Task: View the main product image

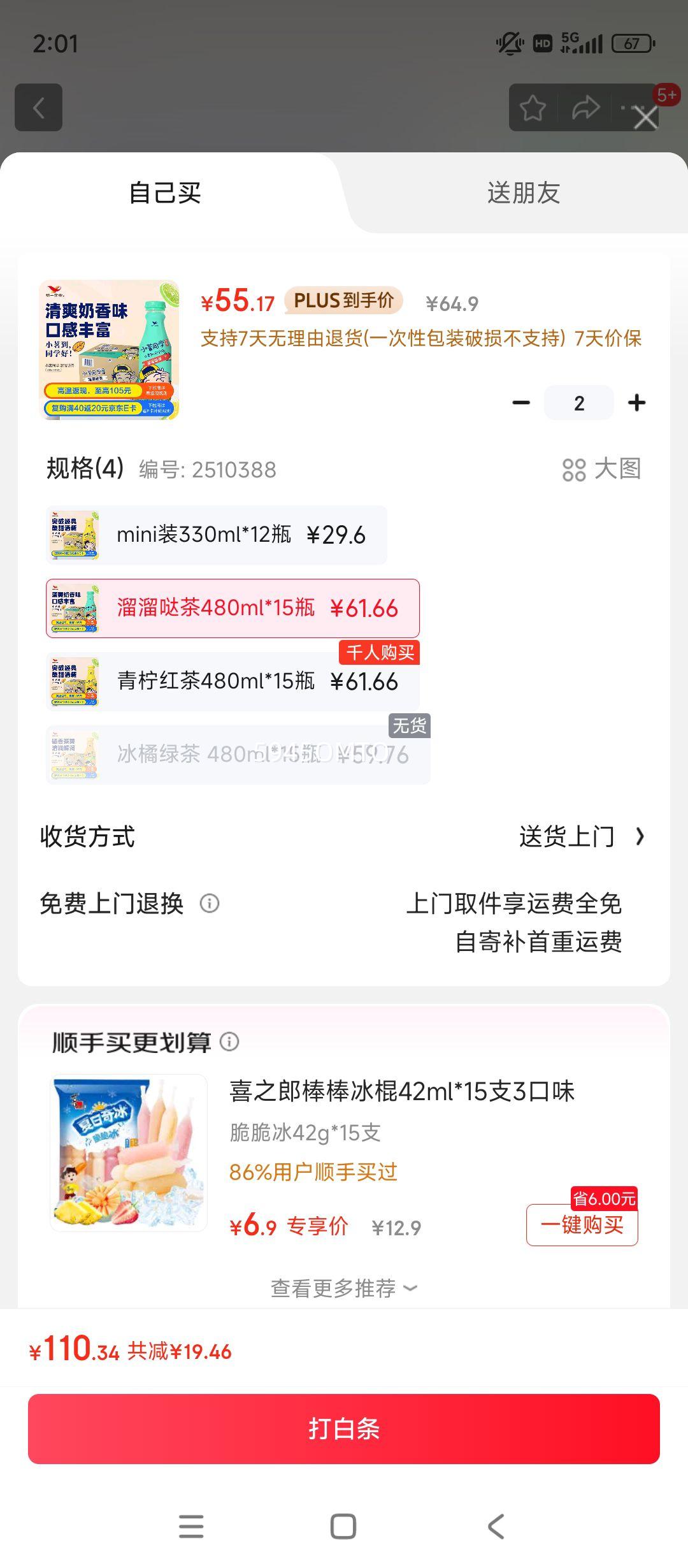Action: 109,350
